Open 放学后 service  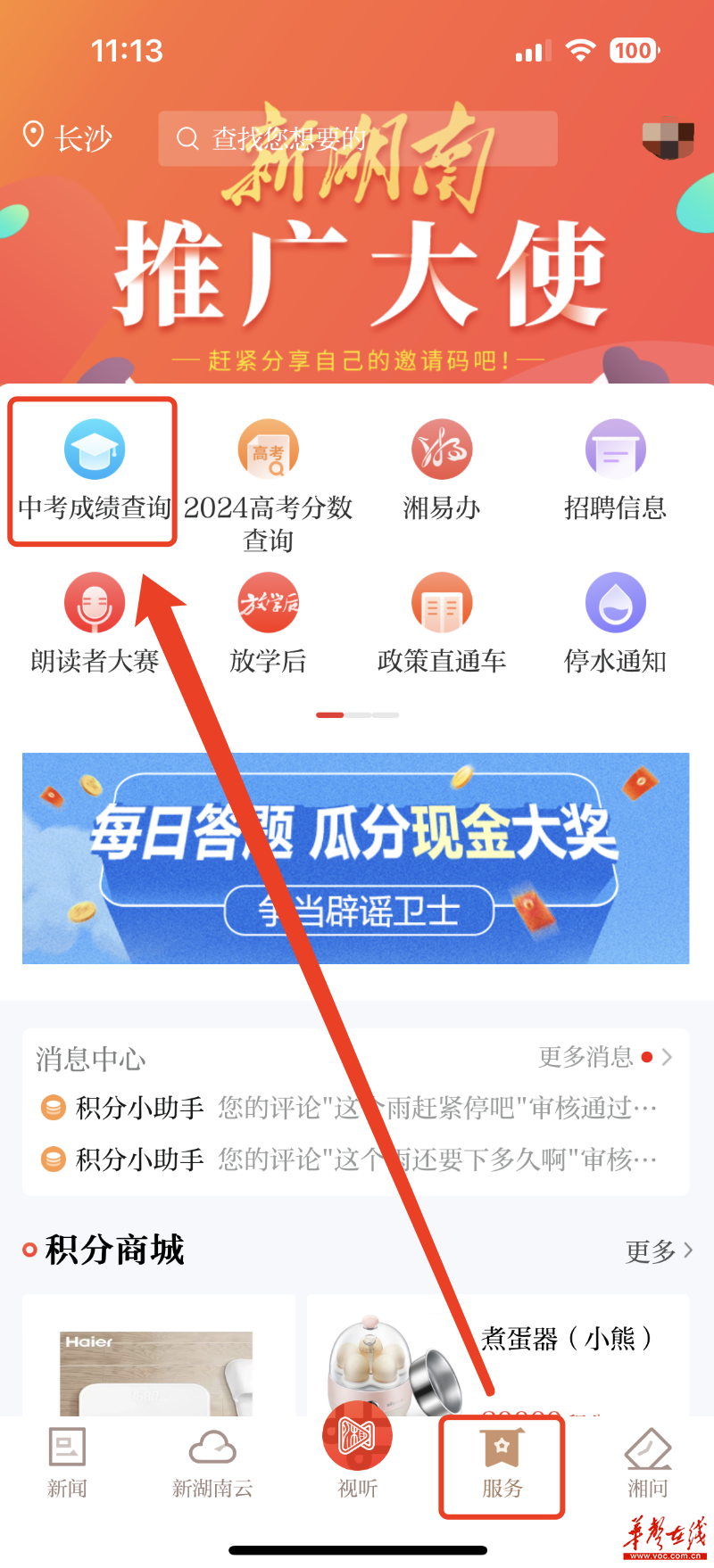click(x=268, y=623)
